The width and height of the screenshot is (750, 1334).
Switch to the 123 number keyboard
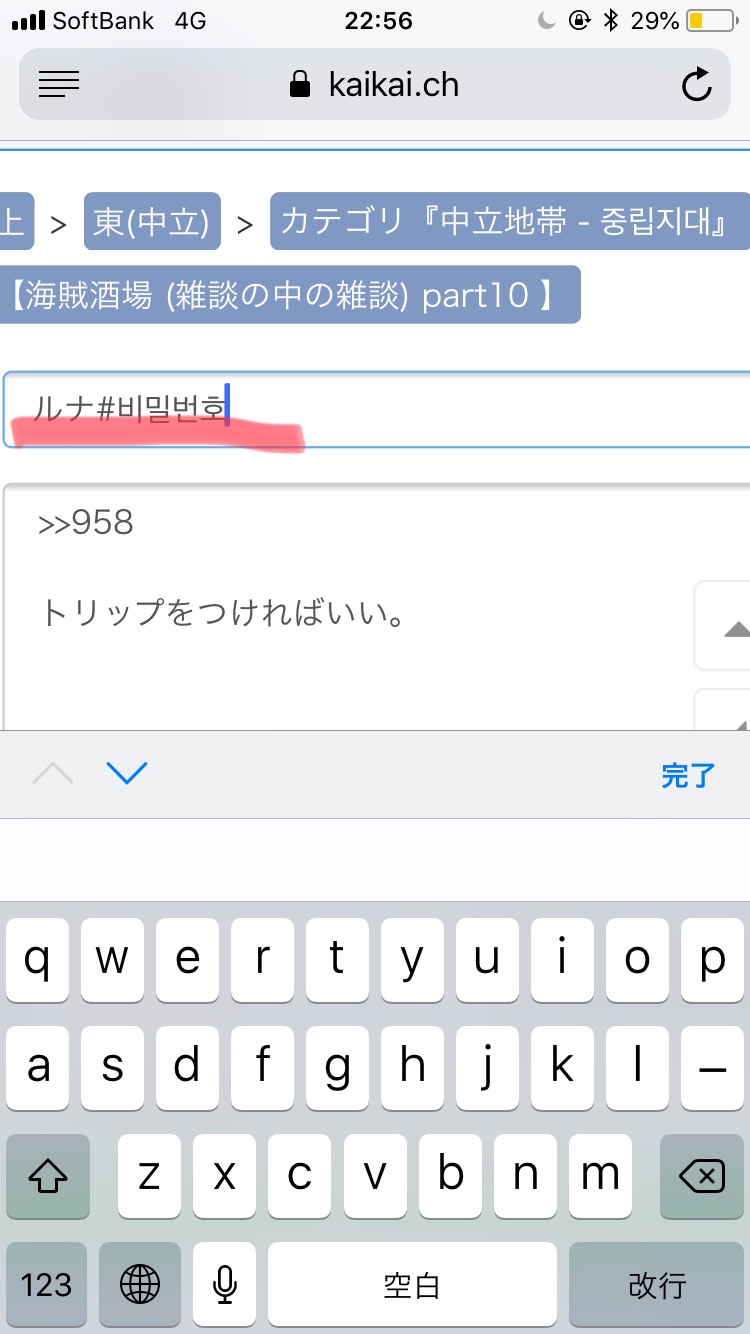tap(47, 1284)
